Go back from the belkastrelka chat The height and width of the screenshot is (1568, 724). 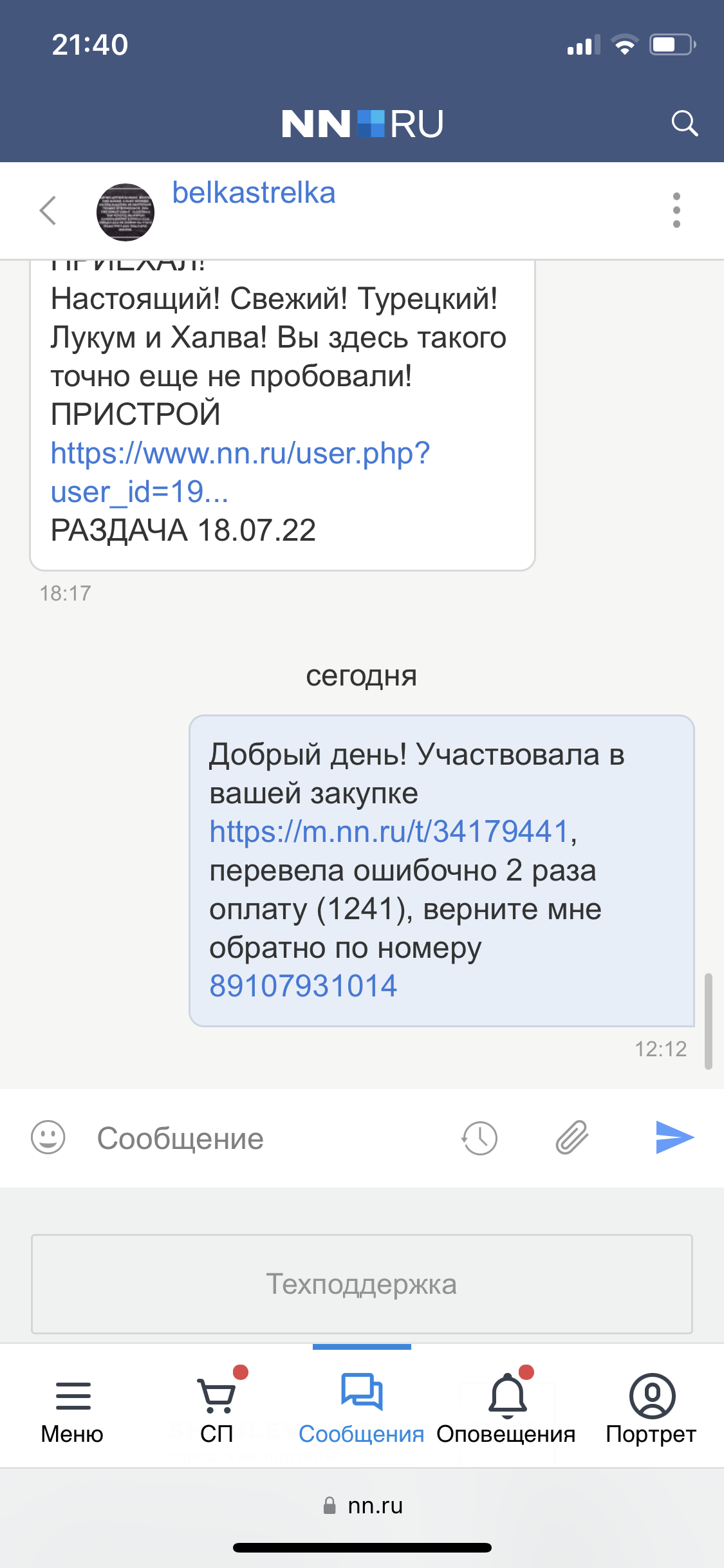point(48,210)
